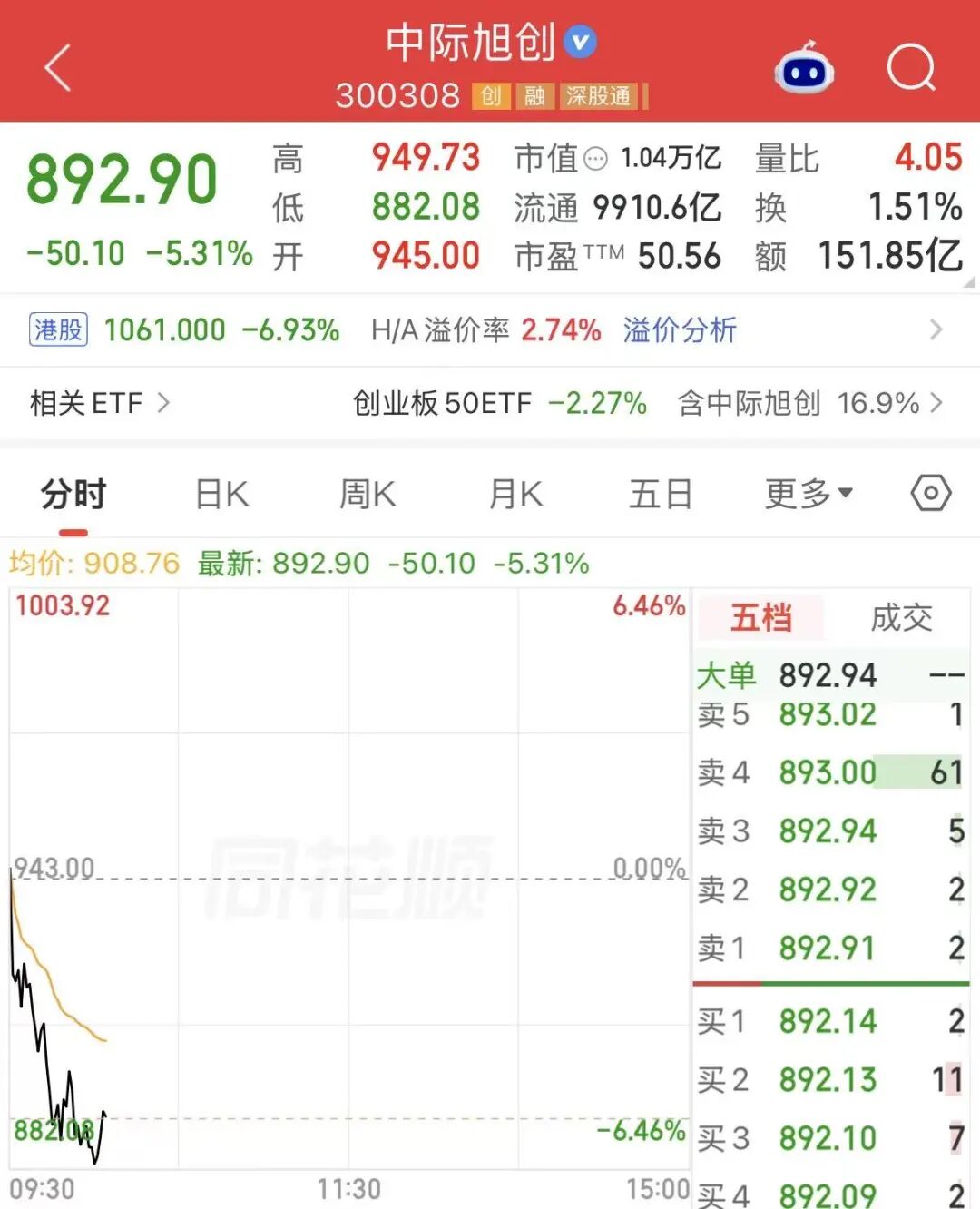Open 溢价分析 link

coord(680,329)
